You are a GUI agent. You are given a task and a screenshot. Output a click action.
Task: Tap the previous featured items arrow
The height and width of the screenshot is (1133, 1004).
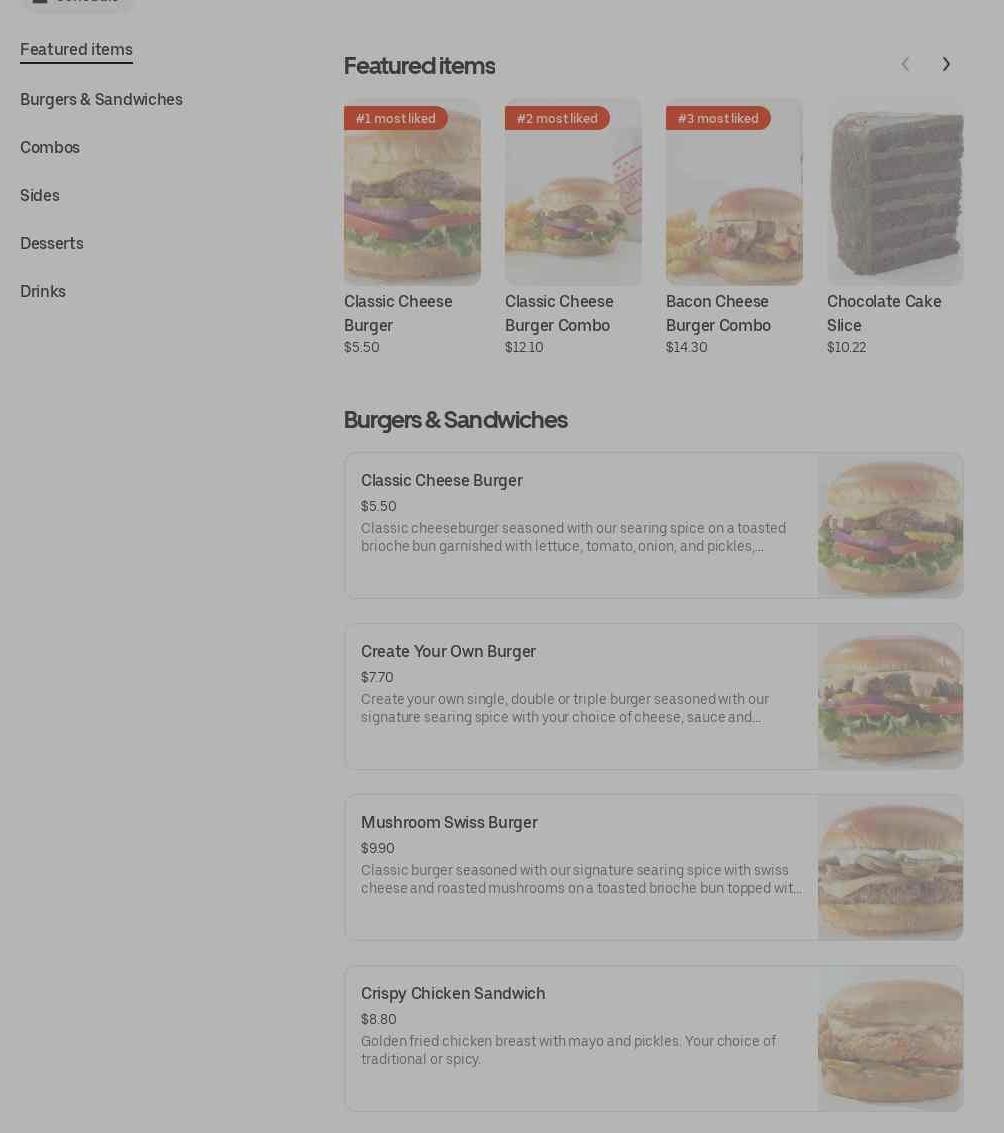pos(905,65)
